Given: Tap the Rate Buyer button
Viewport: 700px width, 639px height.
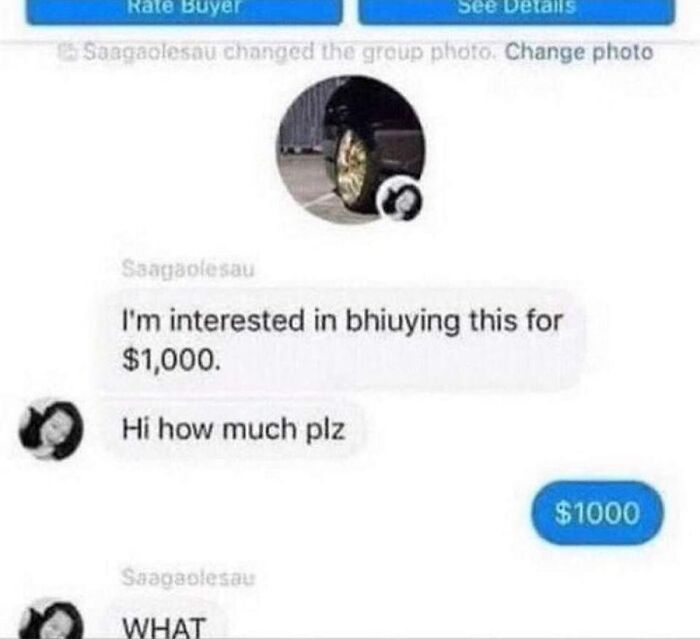Looking at the screenshot, I should click(x=185, y=9).
